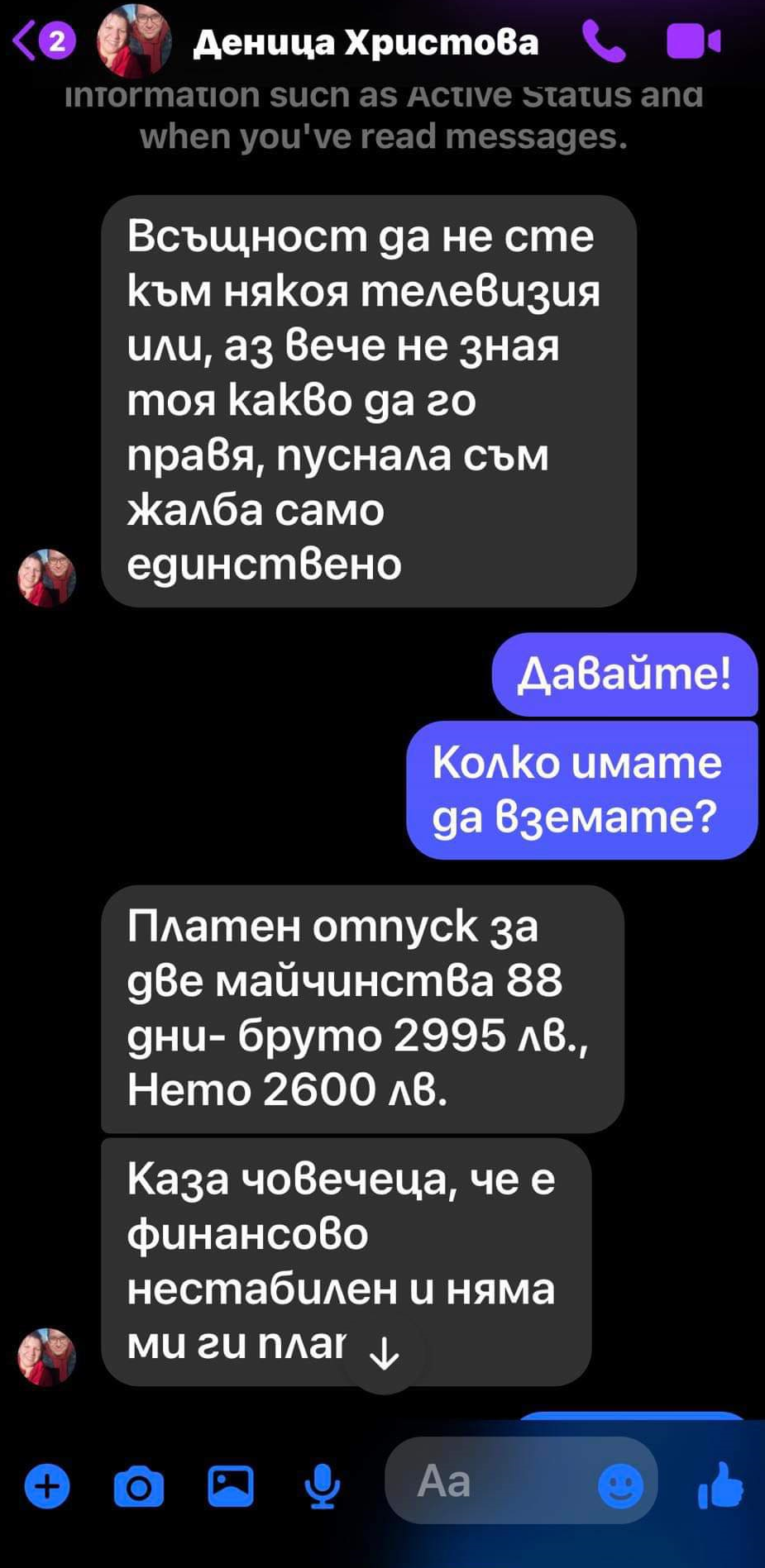This screenshot has height=1568, width=765.
Task: Open the emoji picker in message field
Action: [x=620, y=1486]
